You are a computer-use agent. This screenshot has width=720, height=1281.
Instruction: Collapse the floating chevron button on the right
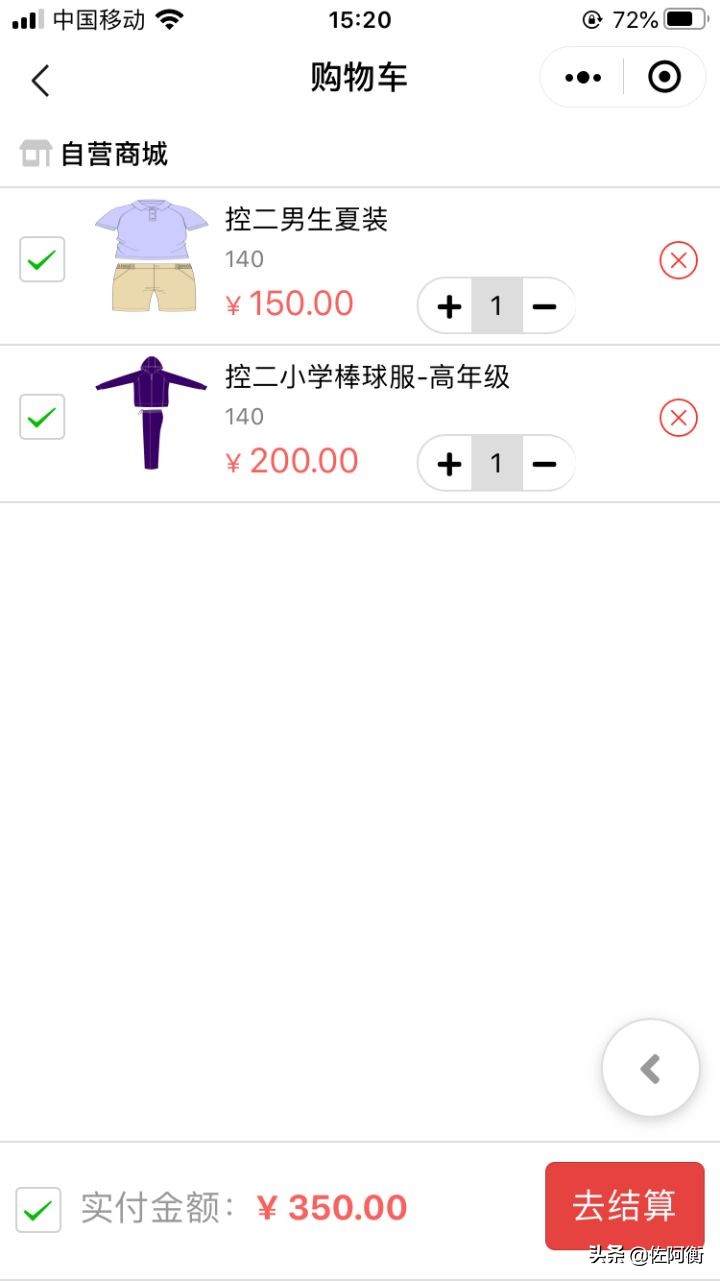click(651, 1067)
